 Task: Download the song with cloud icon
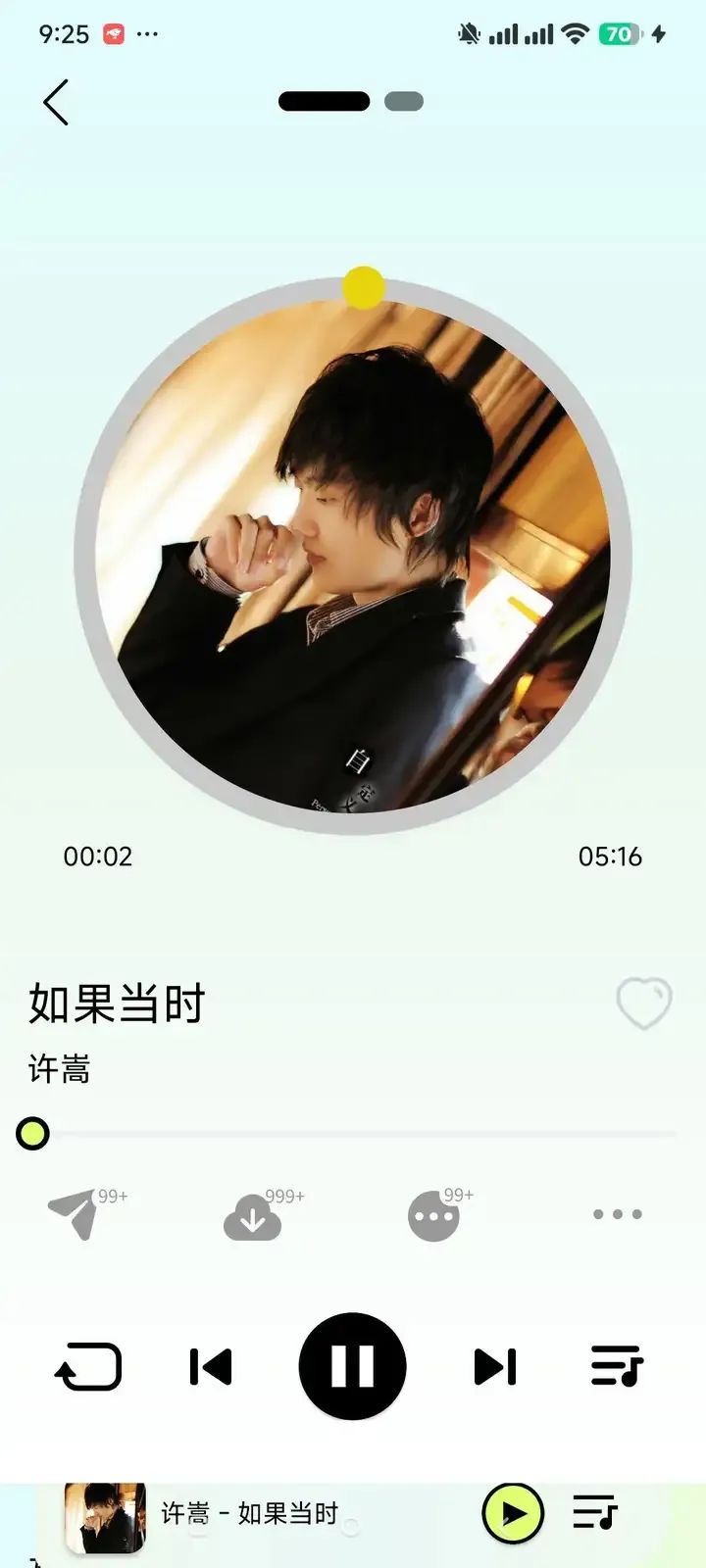coord(252,1218)
